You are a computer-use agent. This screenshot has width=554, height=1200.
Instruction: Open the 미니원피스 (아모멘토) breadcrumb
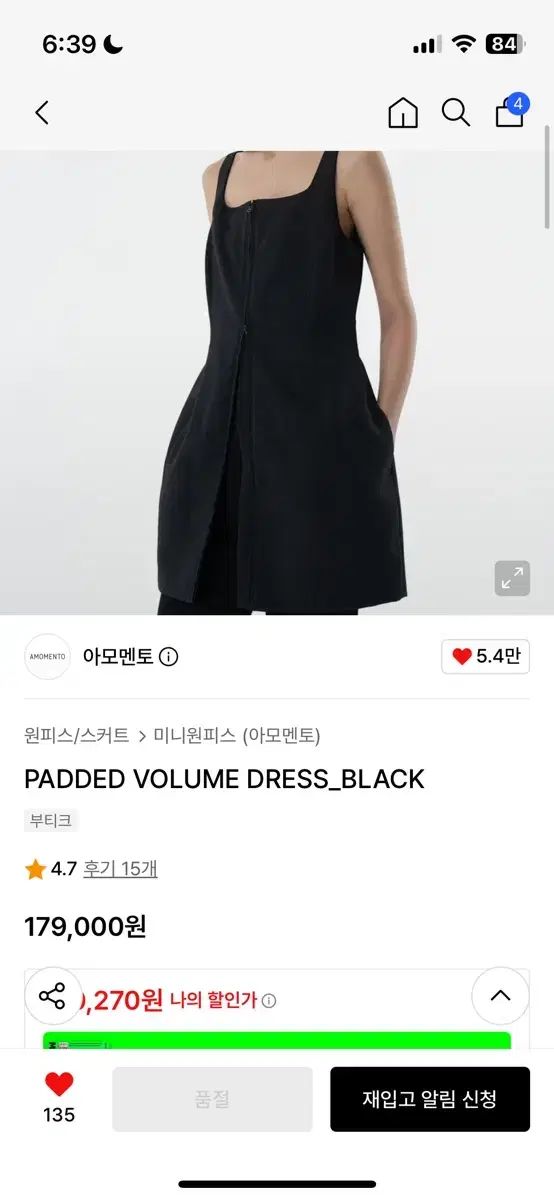(x=236, y=736)
